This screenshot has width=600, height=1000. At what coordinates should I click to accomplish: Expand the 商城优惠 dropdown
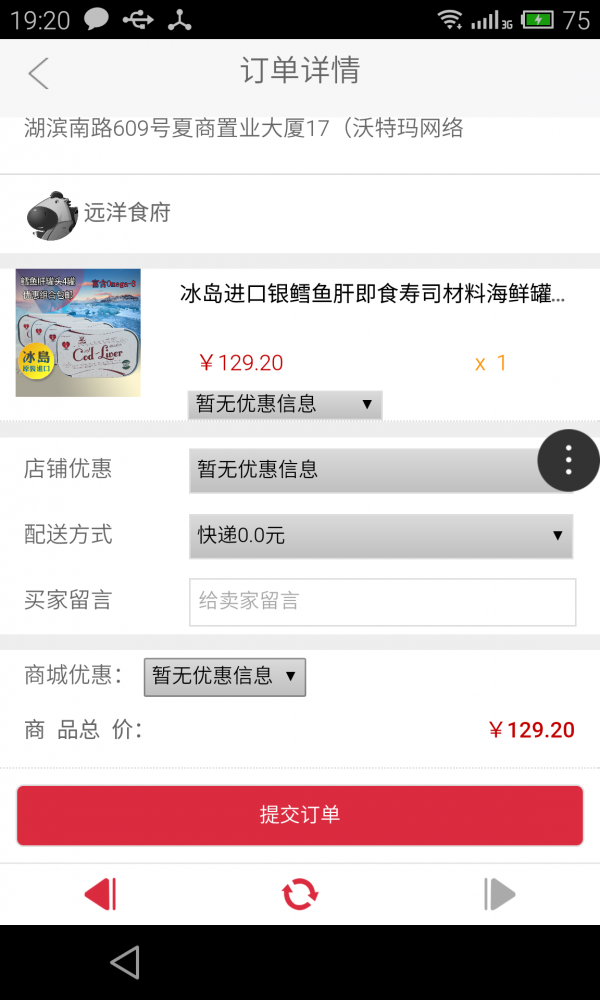point(225,677)
